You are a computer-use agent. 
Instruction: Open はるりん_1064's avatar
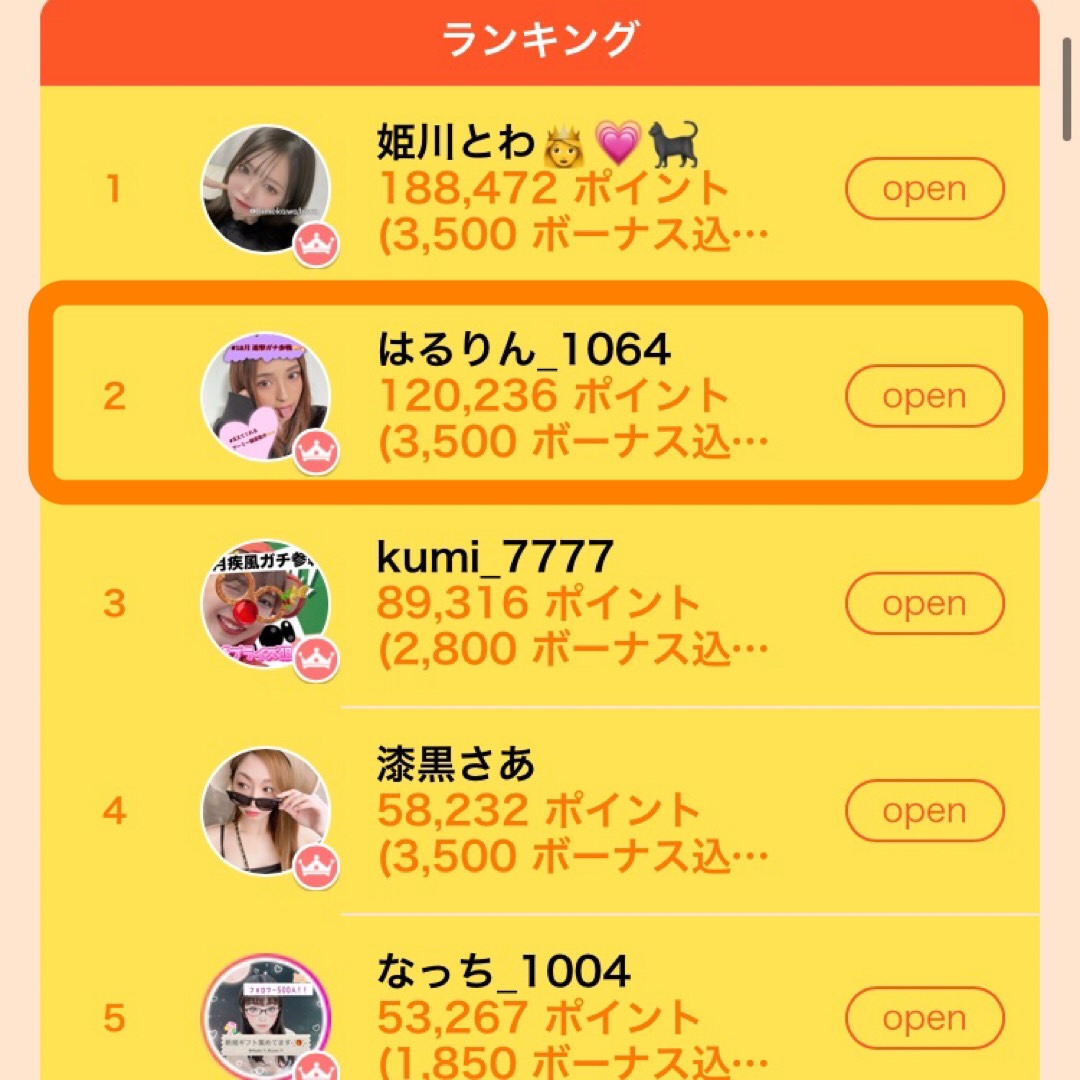[266, 397]
